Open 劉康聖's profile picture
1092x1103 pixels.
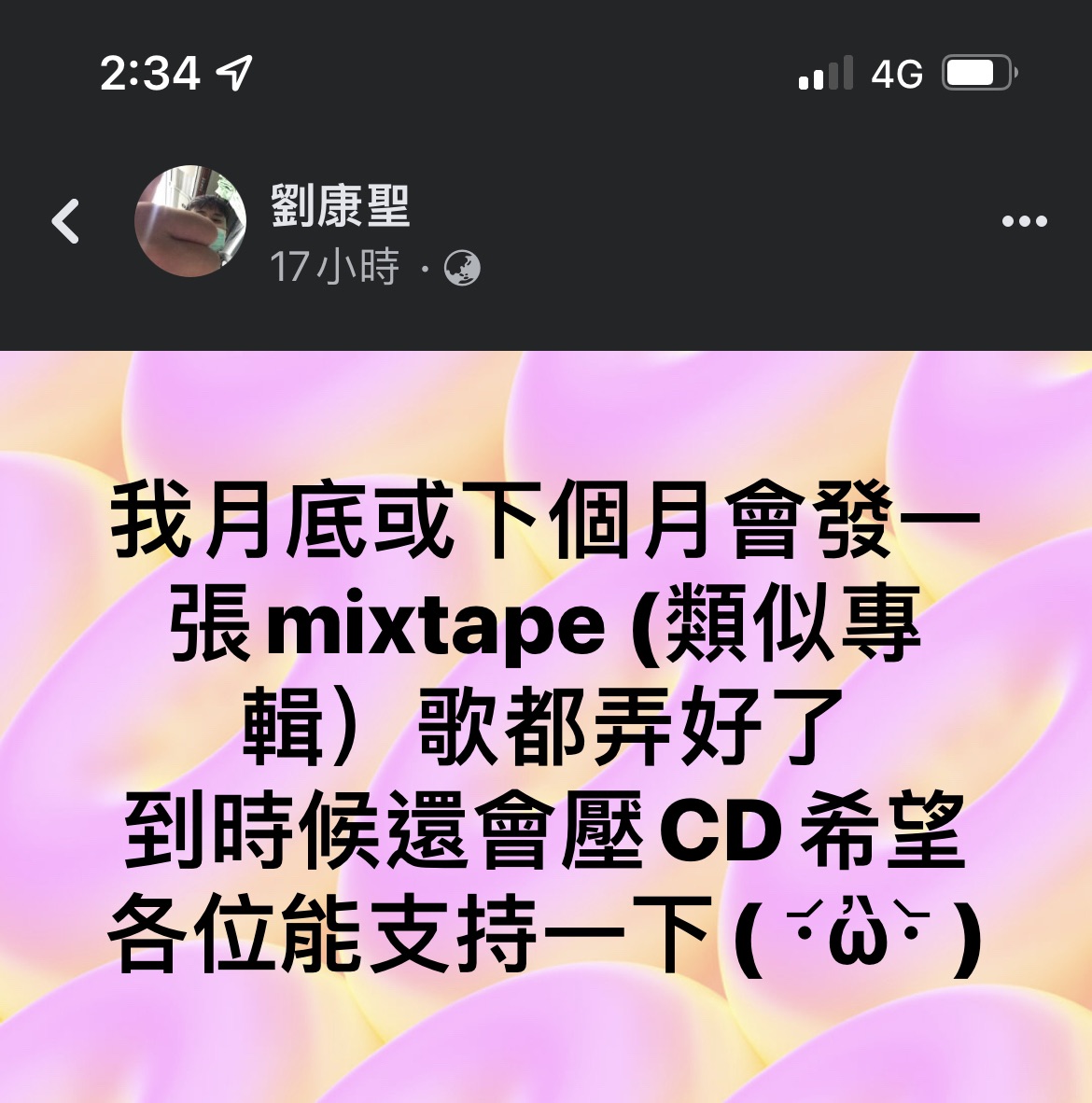[x=191, y=221]
